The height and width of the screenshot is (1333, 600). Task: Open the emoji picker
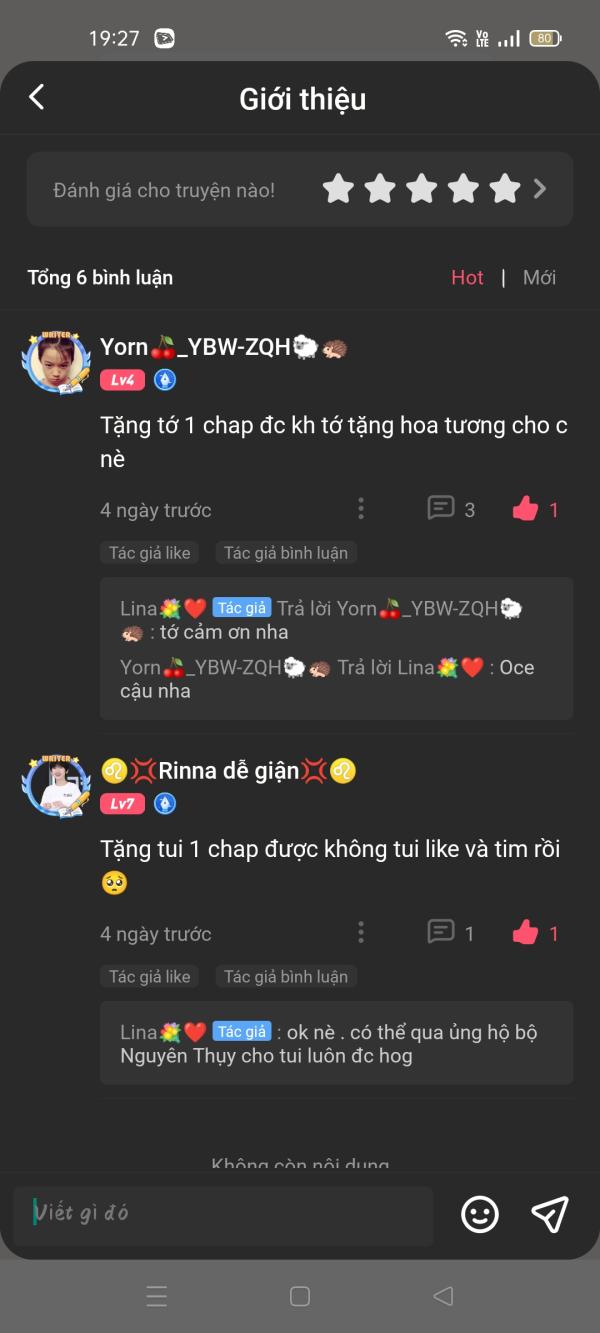(480, 1214)
